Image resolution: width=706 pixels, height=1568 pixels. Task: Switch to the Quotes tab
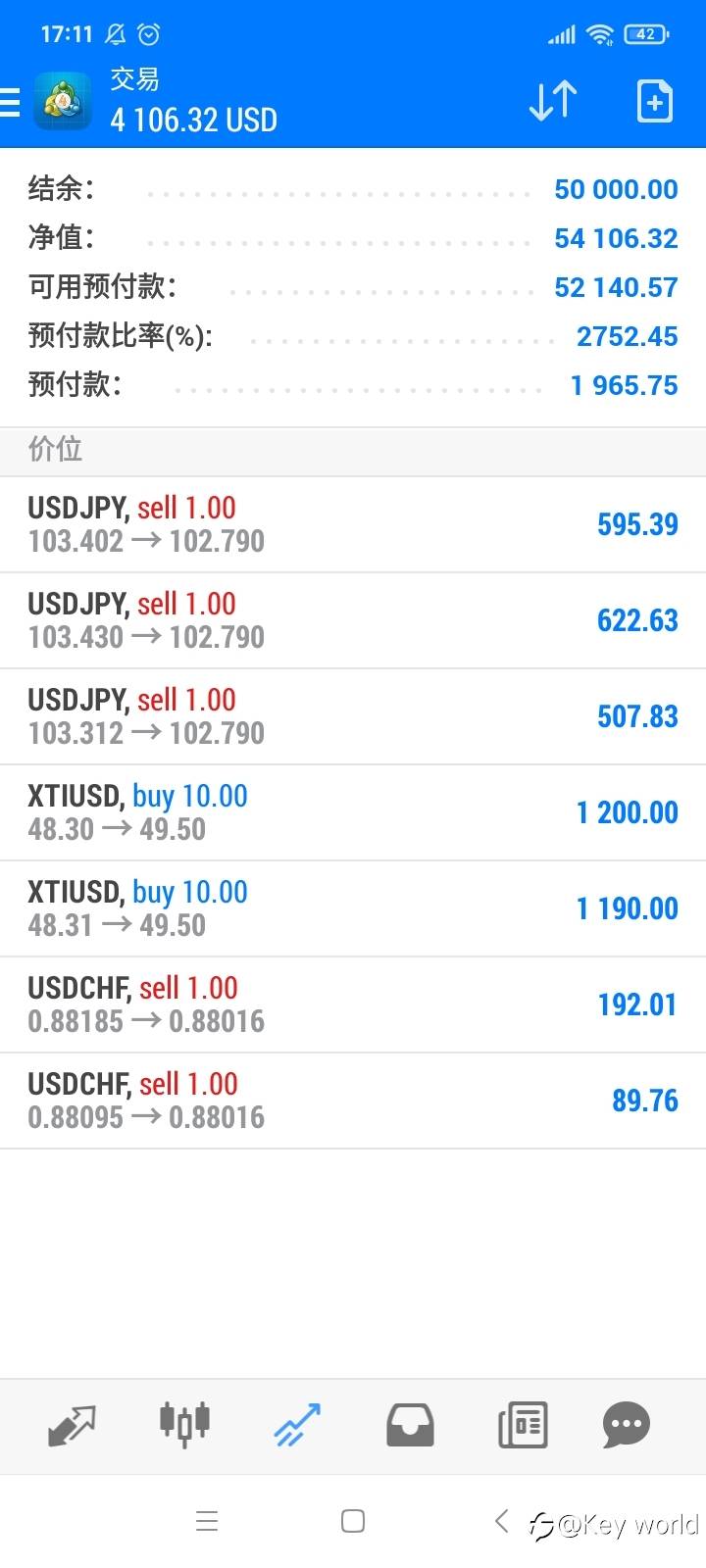(x=72, y=1425)
